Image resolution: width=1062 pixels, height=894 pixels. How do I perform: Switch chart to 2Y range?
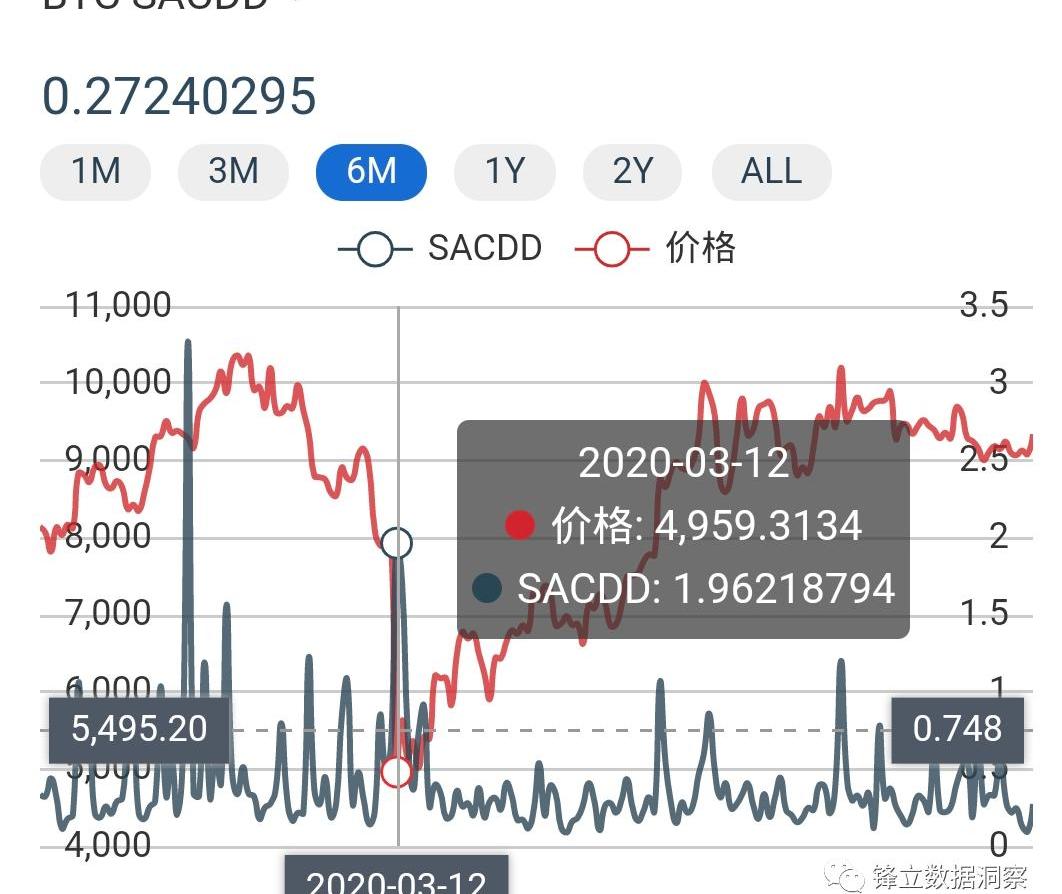632,172
